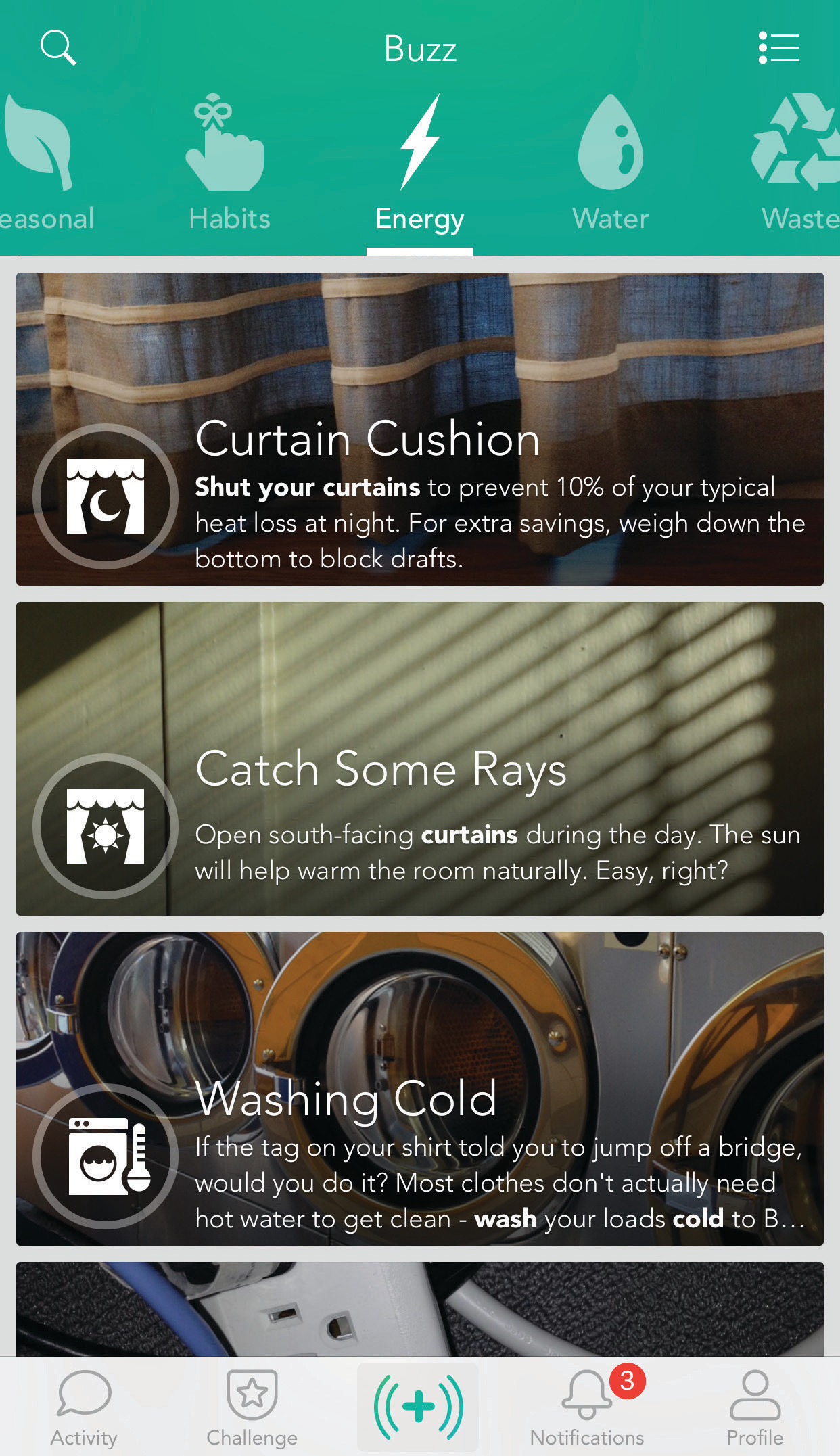Tap the center plus action button

coord(418,1407)
